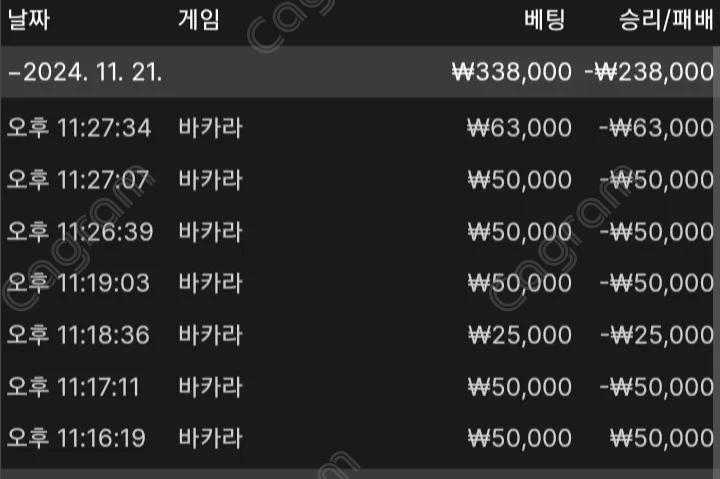The image size is (720, 479).
Task: View the 11:17:11 바카라 round details
Action: coord(360,386)
